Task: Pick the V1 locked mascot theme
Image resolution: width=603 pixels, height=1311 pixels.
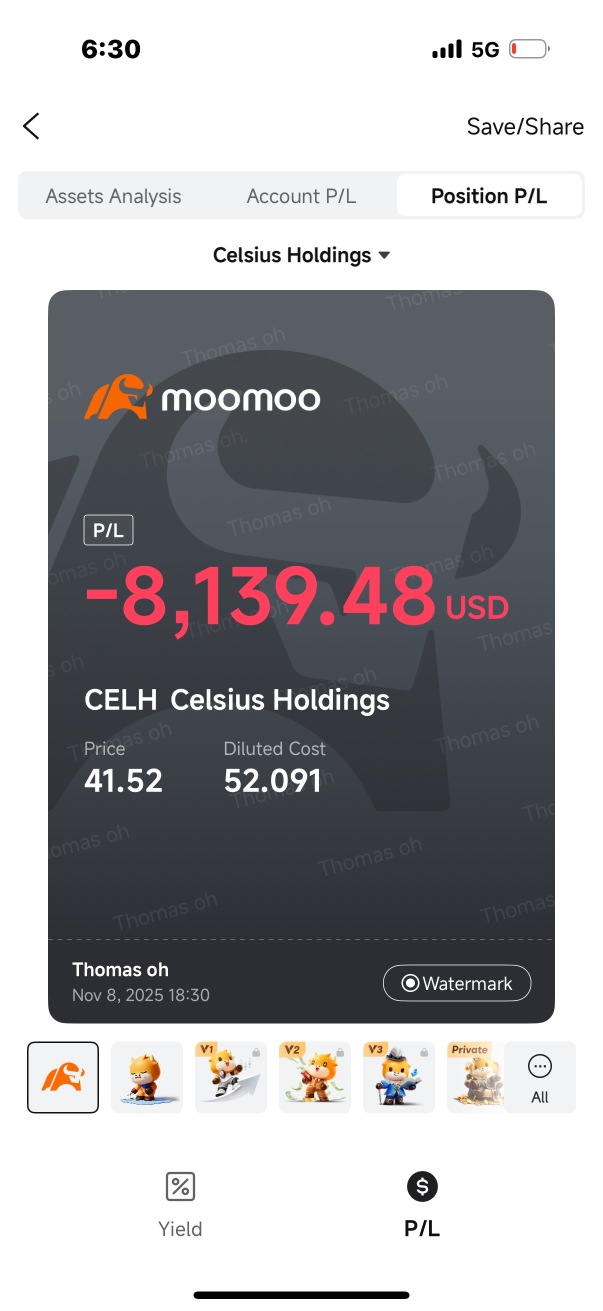Action: 231,1077
